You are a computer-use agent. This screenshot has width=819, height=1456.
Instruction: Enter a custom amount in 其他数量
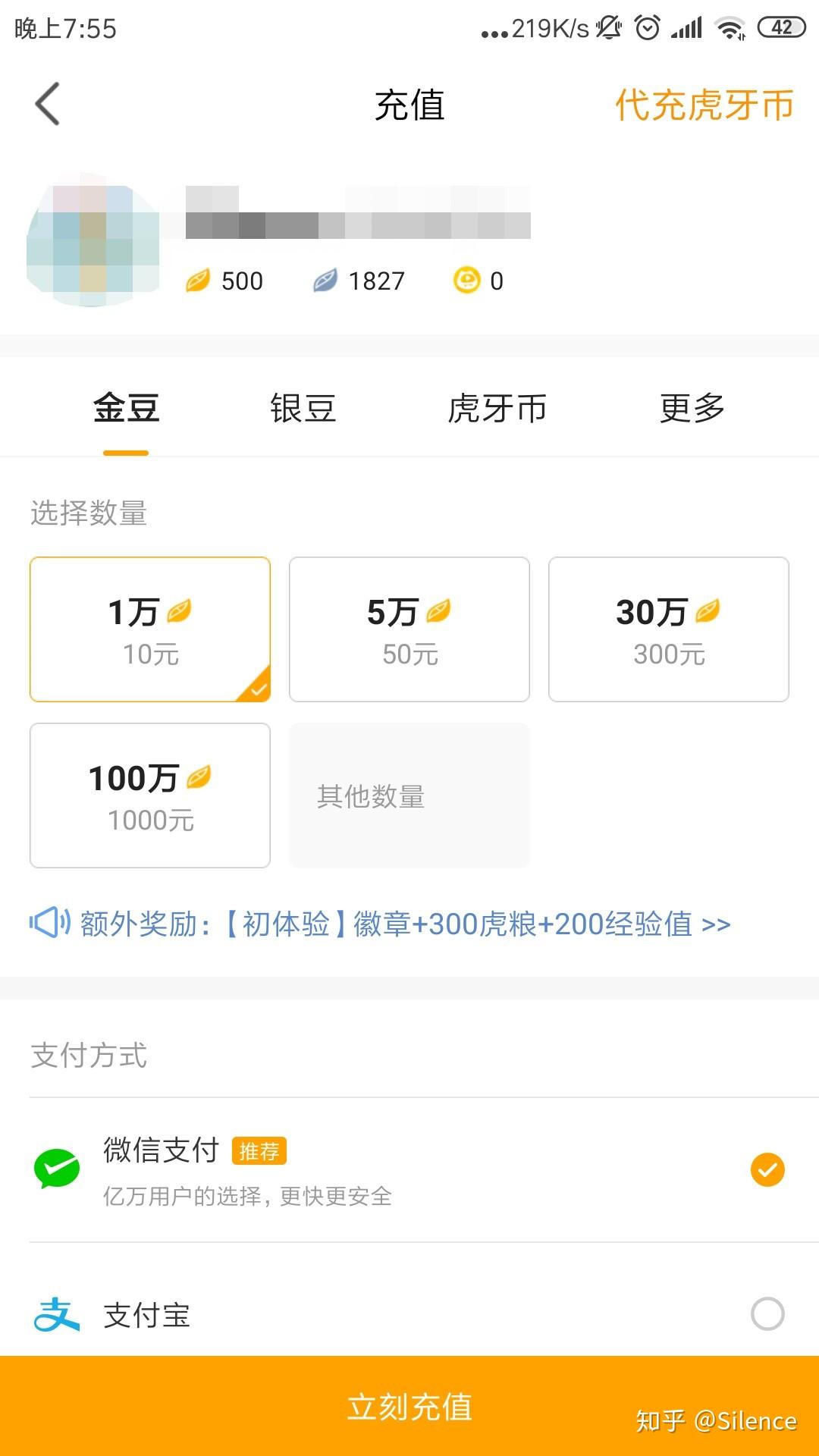tap(409, 795)
